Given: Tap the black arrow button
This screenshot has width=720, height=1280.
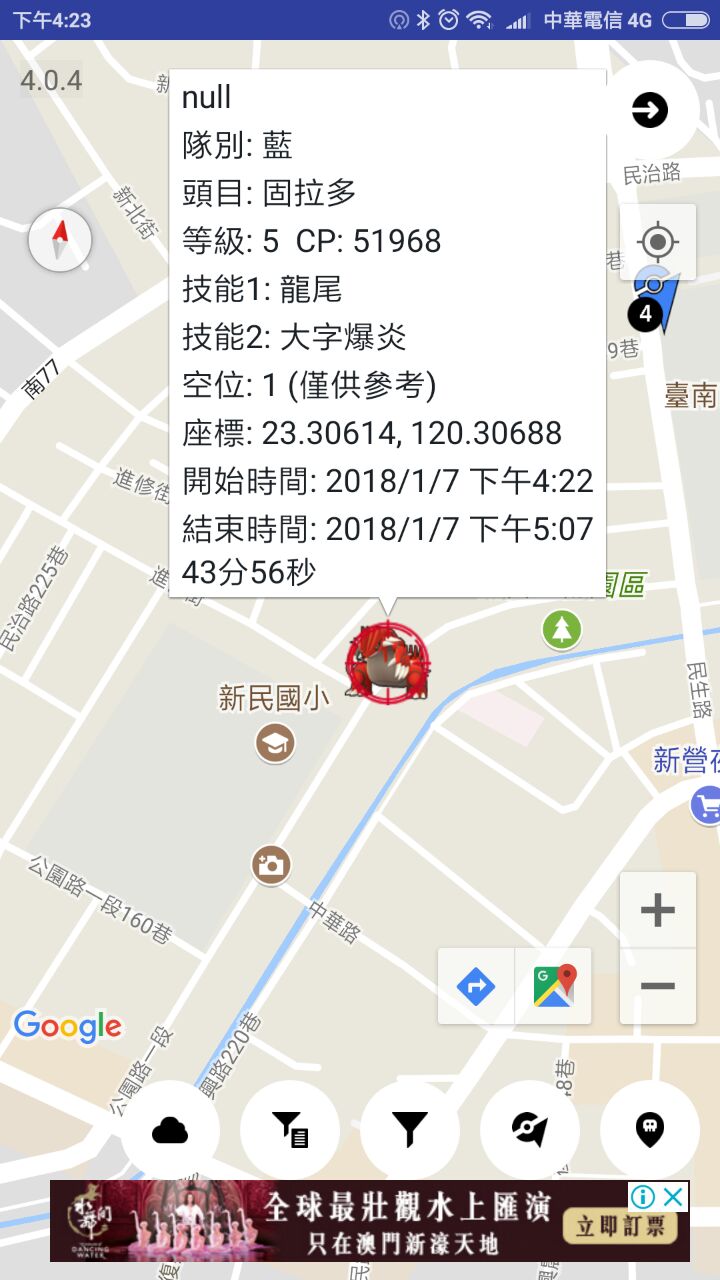Looking at the screenshot, I should point(650,110).
